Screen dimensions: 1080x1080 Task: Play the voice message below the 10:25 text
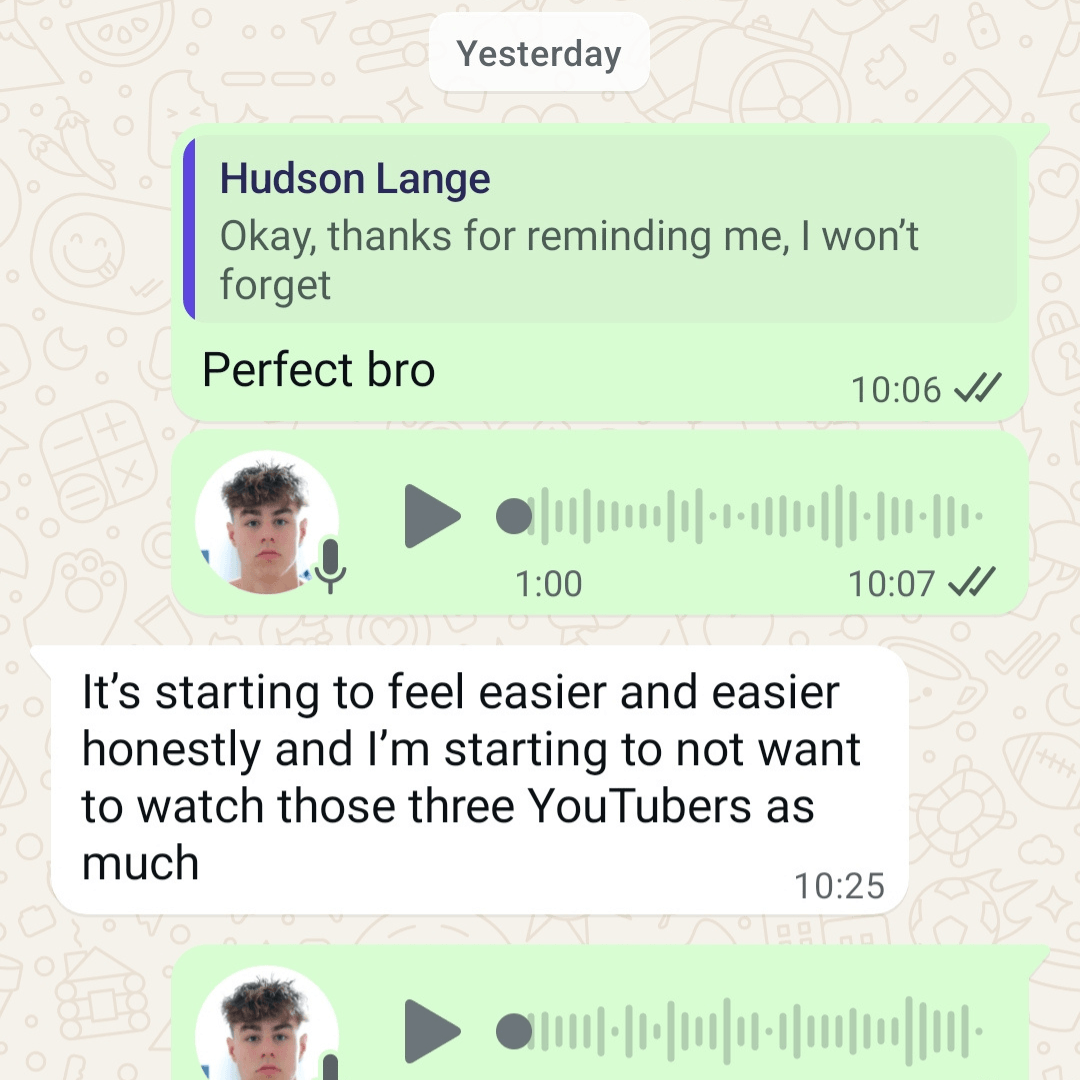[431, 1031]
